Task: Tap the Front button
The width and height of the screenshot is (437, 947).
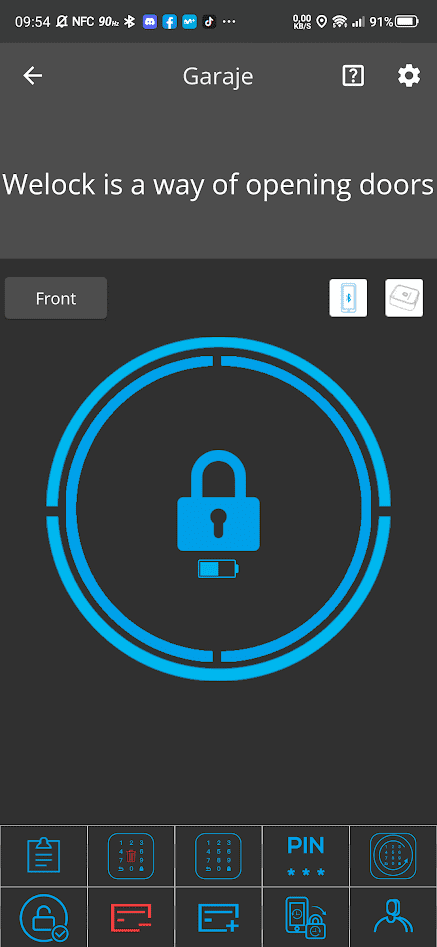Action: [56, 298]
